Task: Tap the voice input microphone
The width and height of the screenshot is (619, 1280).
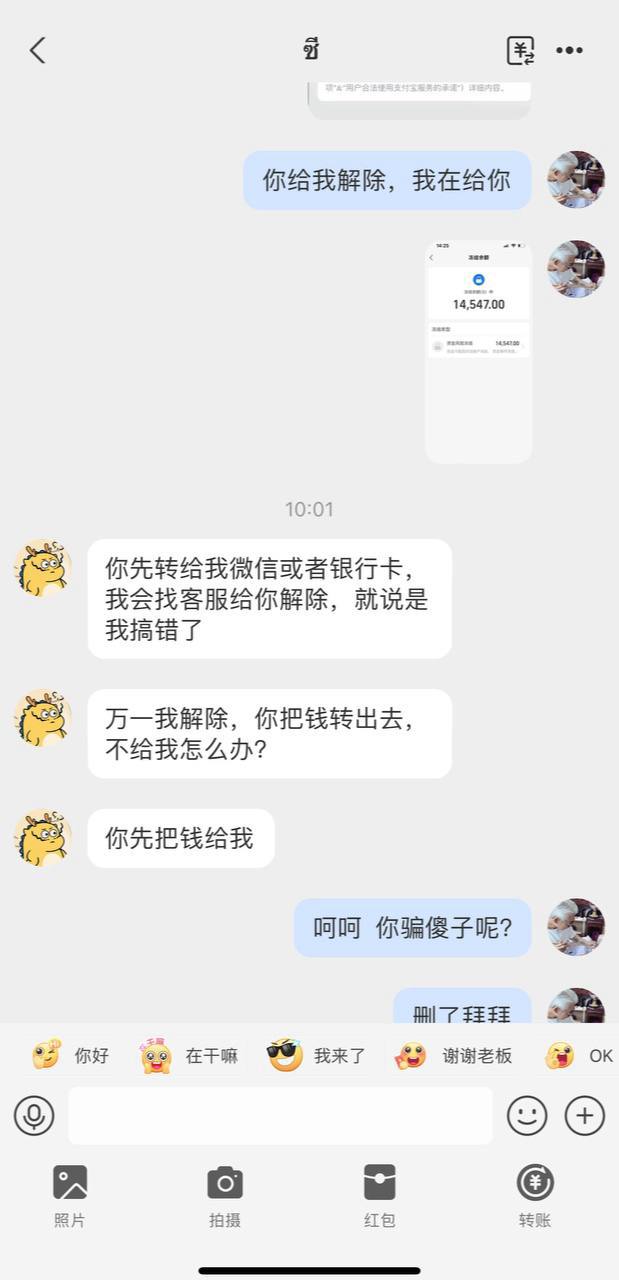Action: coord(34,1115)
